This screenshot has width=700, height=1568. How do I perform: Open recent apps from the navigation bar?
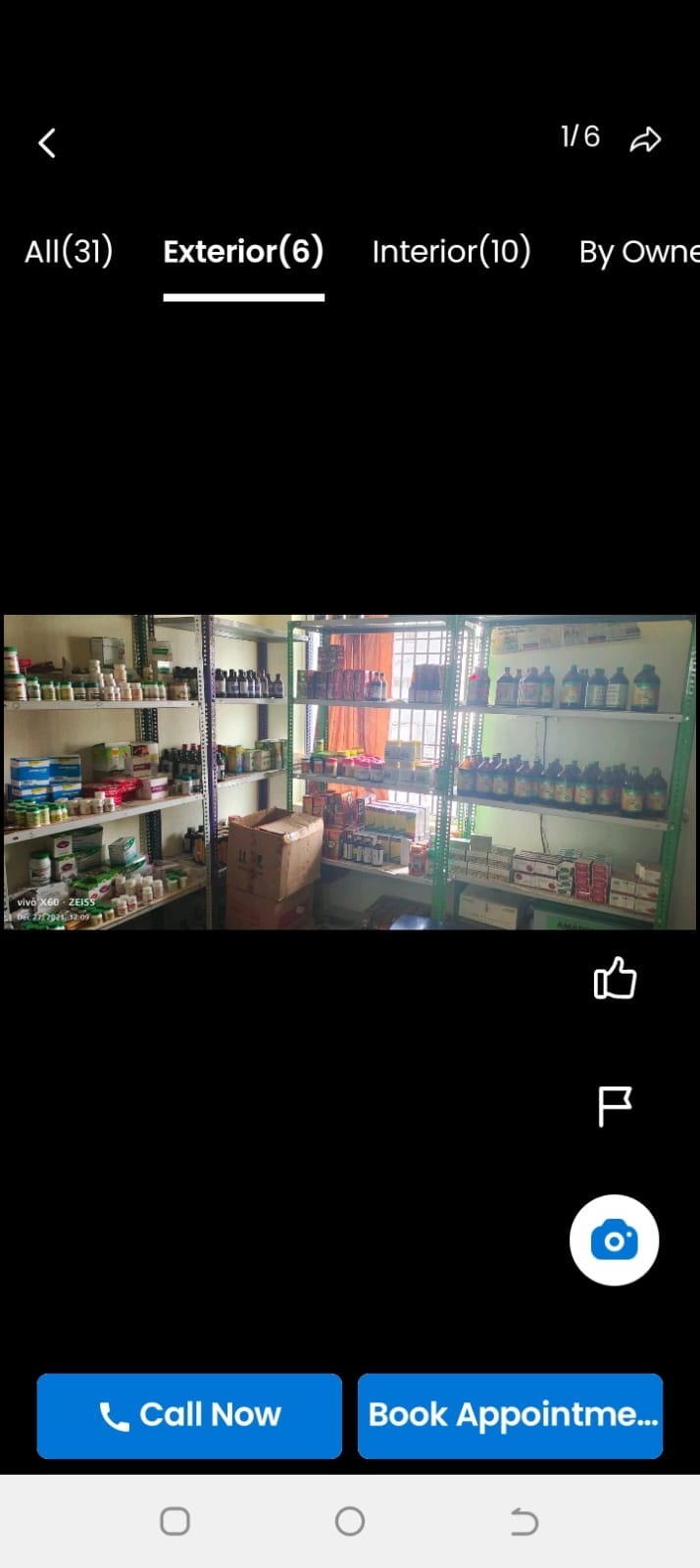pyautogui.click(x=175, y=1521)
